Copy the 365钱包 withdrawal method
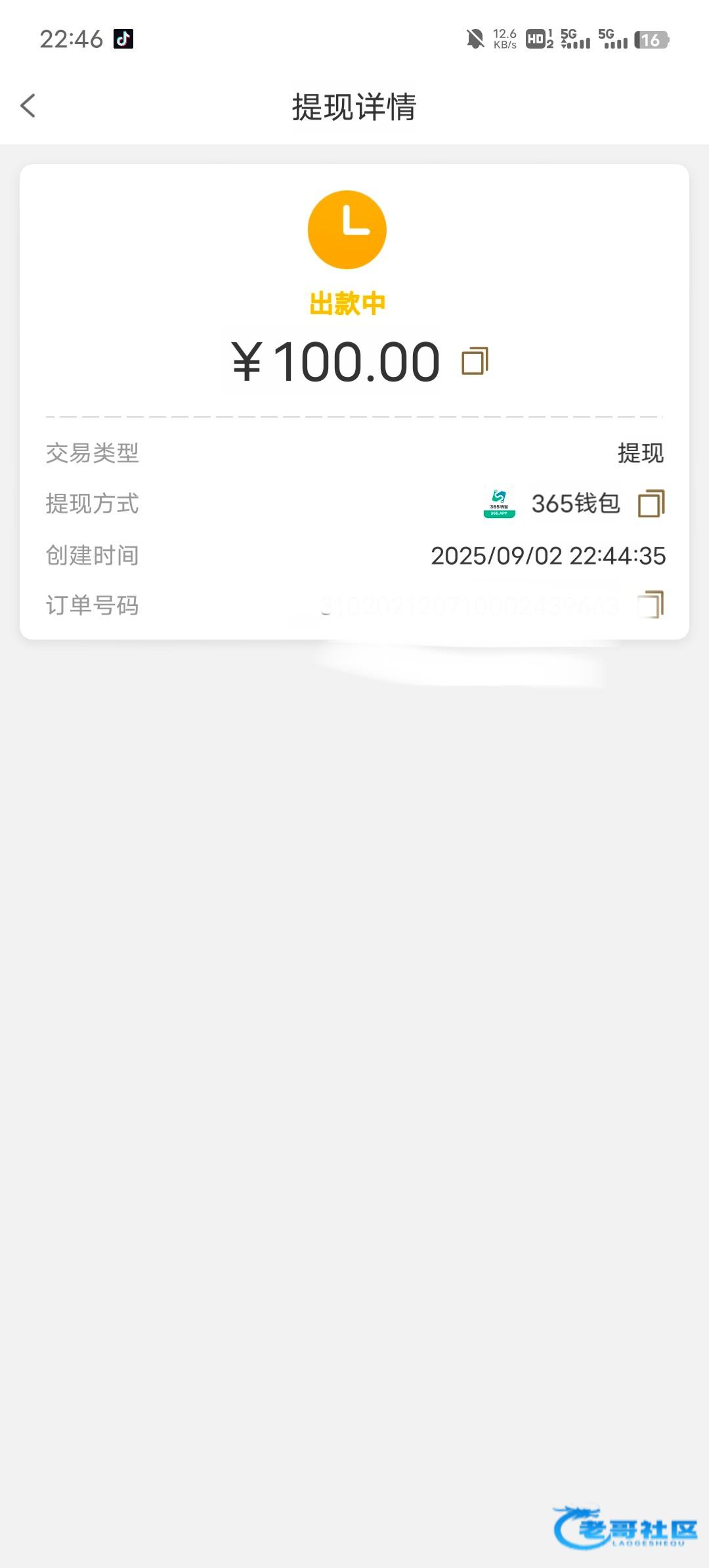This screenshot has width=709, height=1568. click(651, 504)
